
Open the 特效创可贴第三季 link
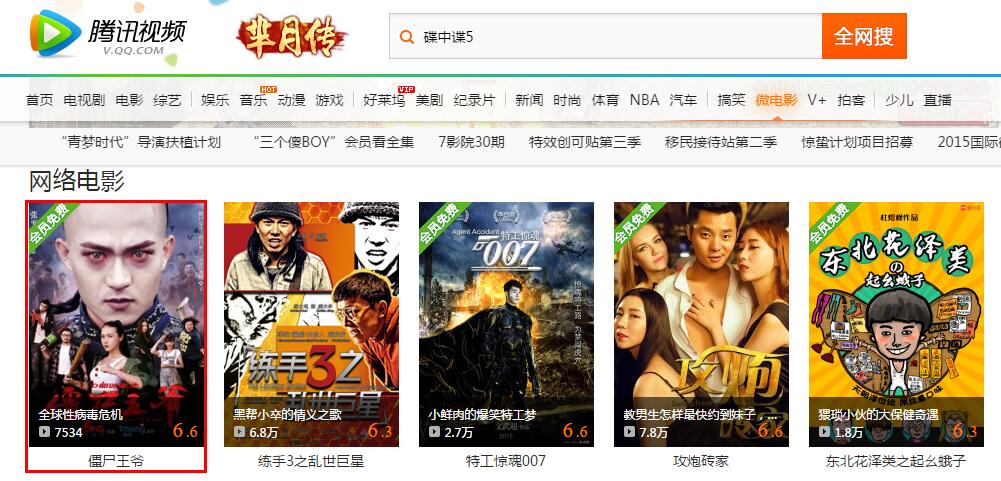click(585, 142)
